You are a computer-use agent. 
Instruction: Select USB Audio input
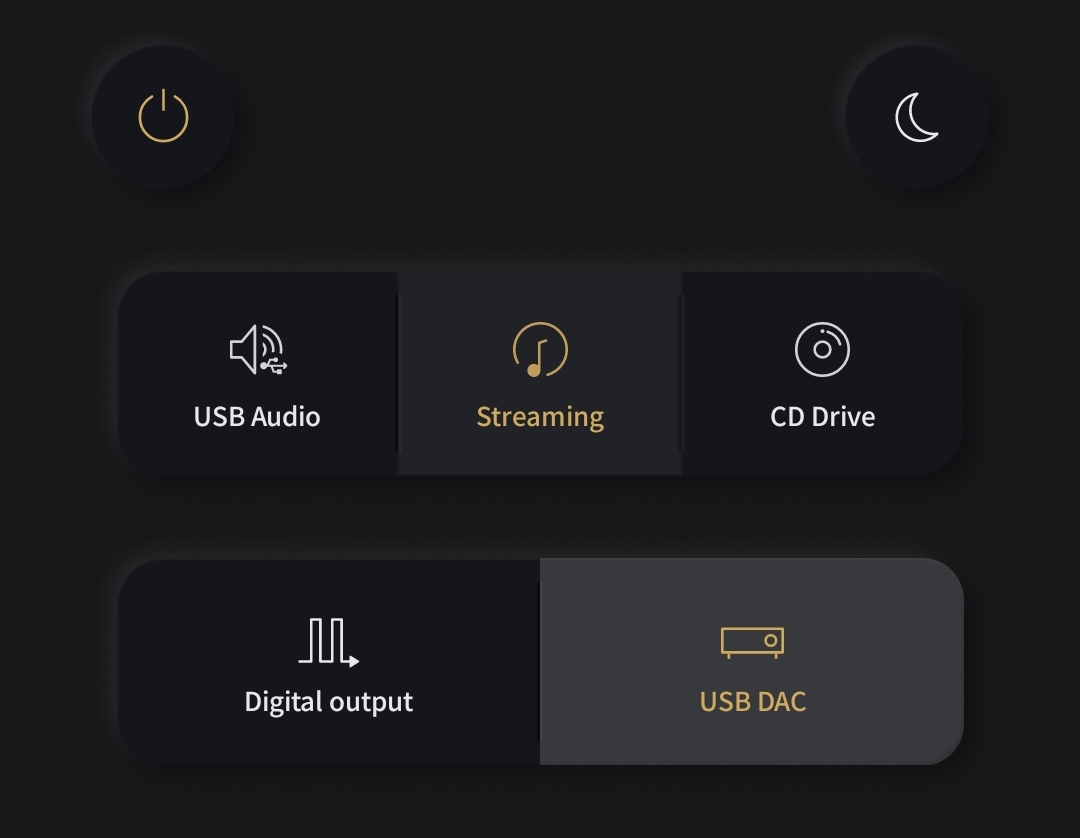pos(258,375)
